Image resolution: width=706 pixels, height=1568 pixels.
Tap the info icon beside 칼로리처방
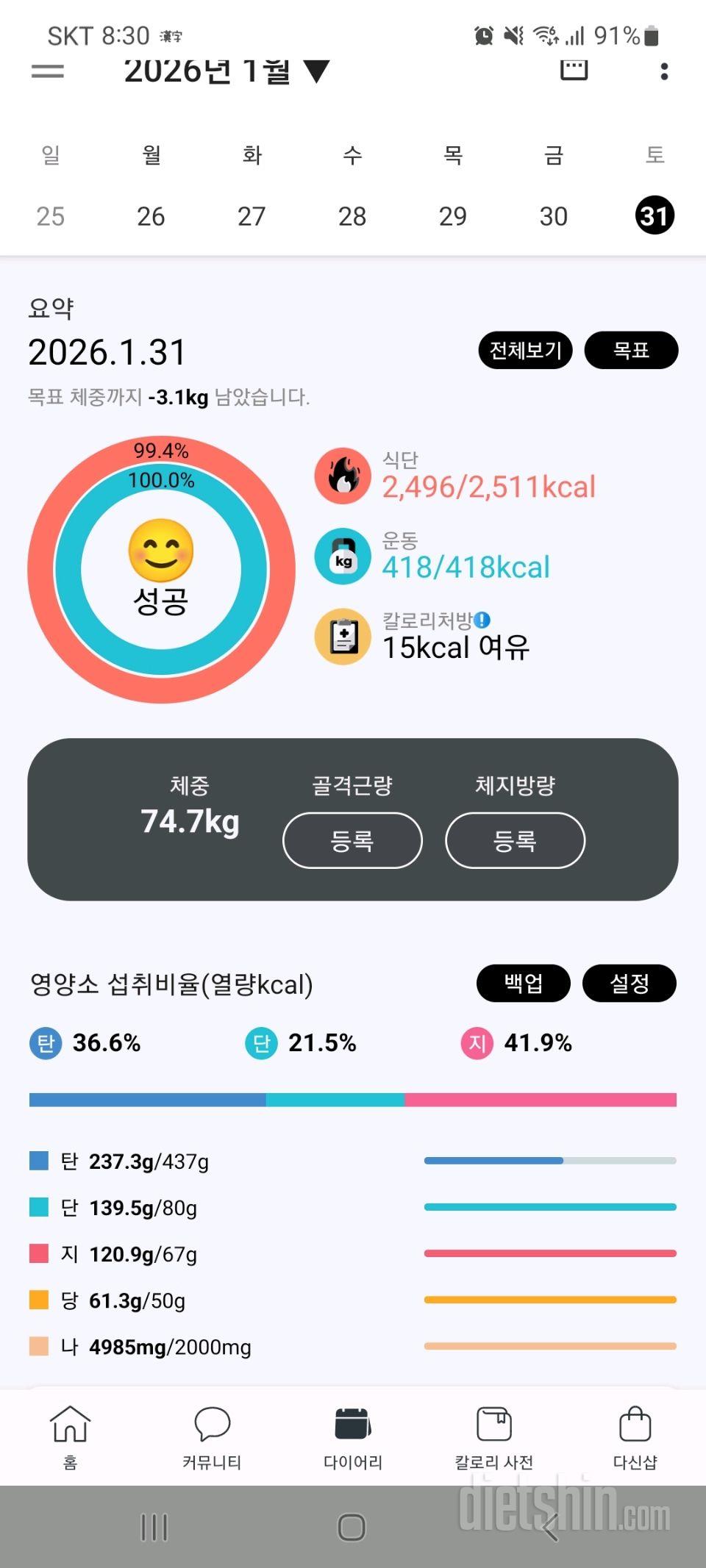click(x=483, y=620)
